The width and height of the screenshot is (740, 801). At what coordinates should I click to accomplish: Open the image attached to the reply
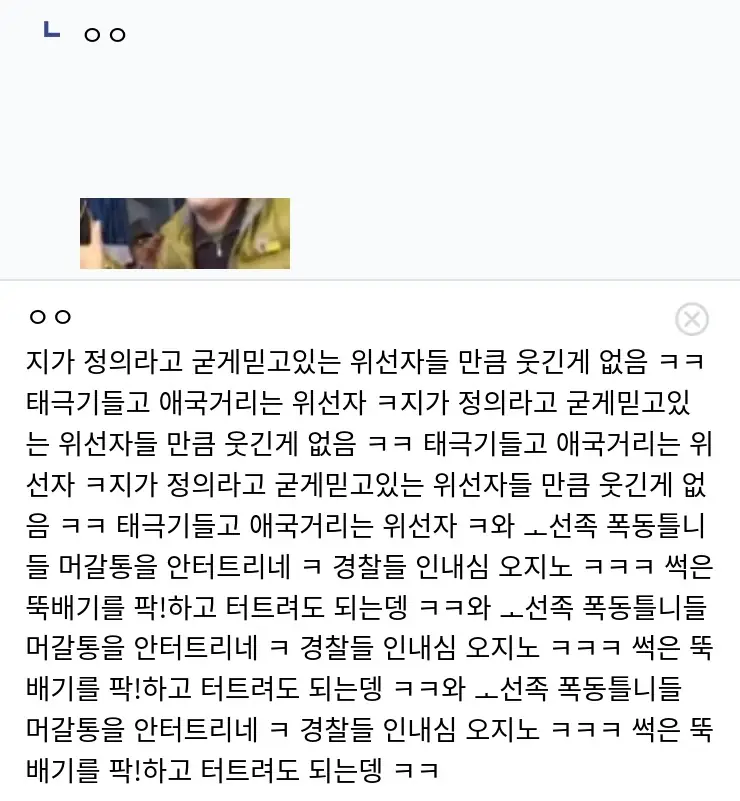(x=185, y=233)
